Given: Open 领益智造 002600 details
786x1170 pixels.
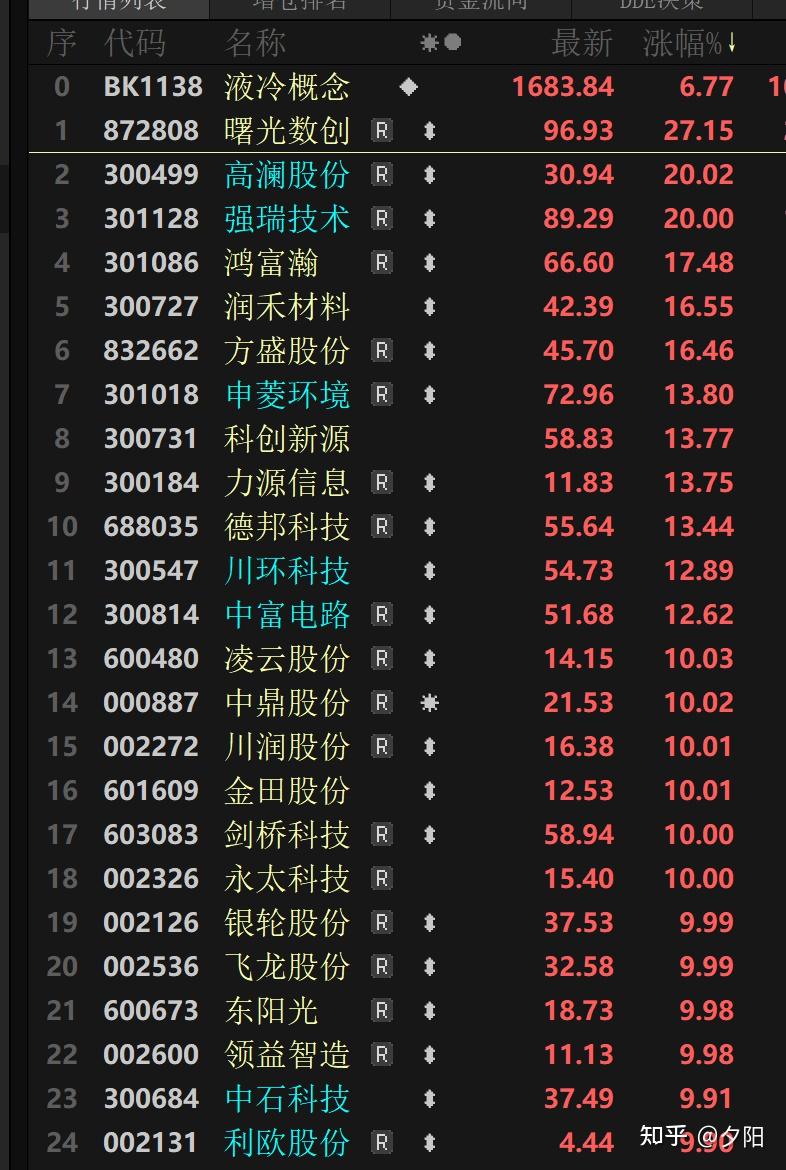Looking at the screenshot, I should pos(287,1055).
